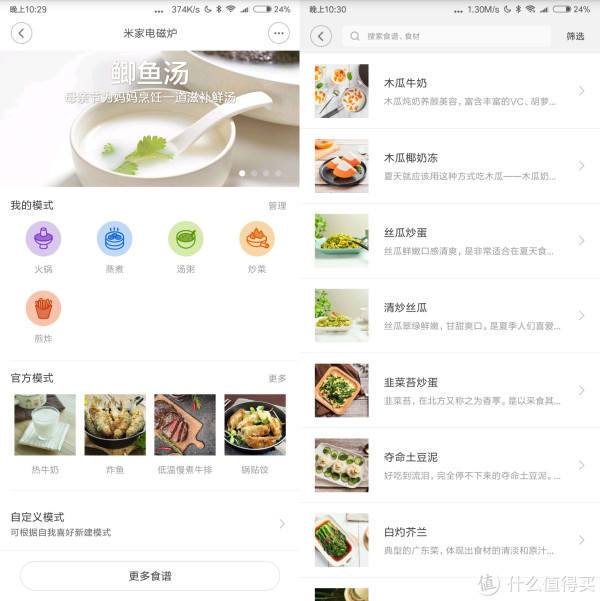Screen dimensions: 600x601
Task: Go back from 米家电磁炉 screen
Action: click(21, 33)
